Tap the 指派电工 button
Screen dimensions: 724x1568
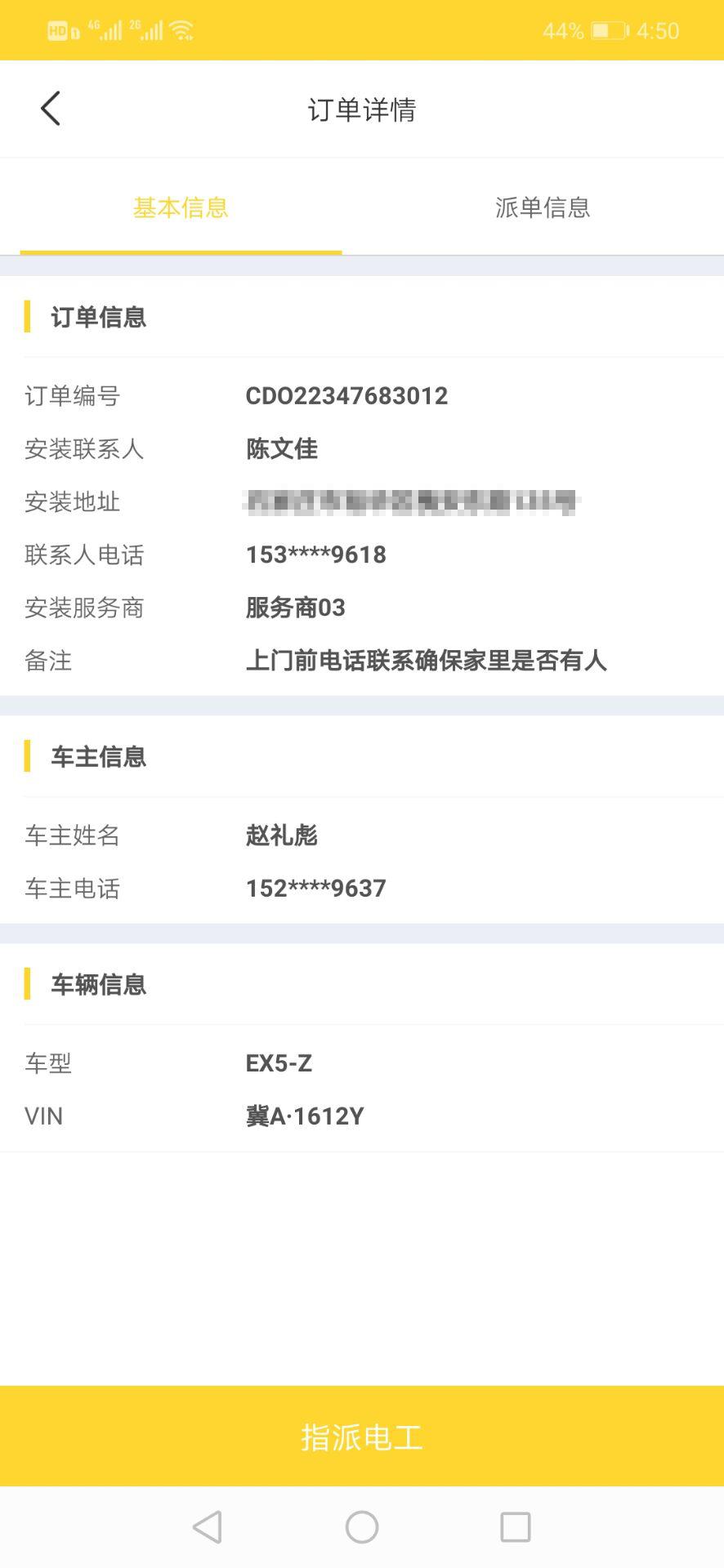click(x=362, y=1437)
